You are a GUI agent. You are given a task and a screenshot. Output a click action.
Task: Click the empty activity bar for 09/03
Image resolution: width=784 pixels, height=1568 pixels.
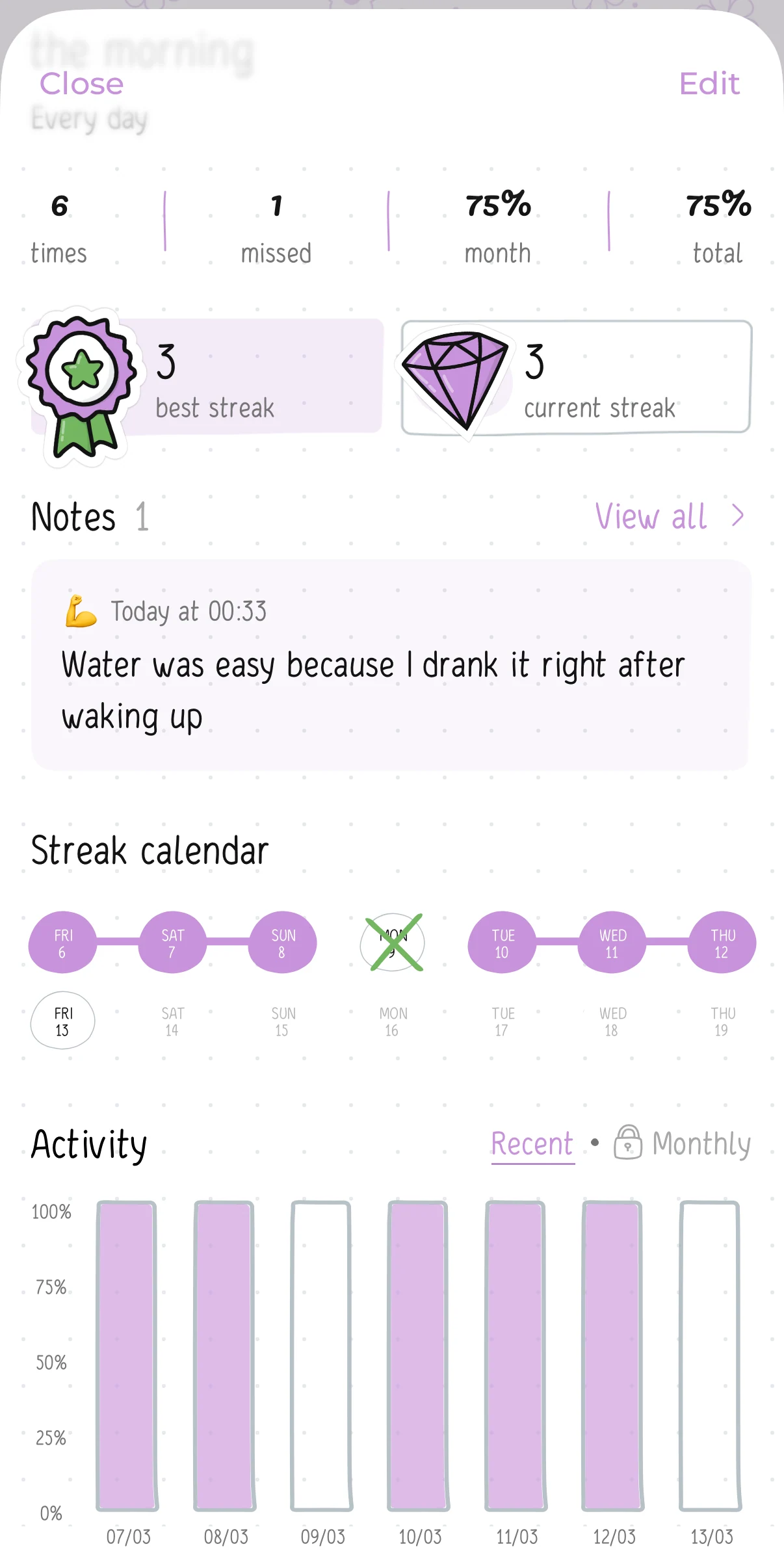tap(321, 1352)
